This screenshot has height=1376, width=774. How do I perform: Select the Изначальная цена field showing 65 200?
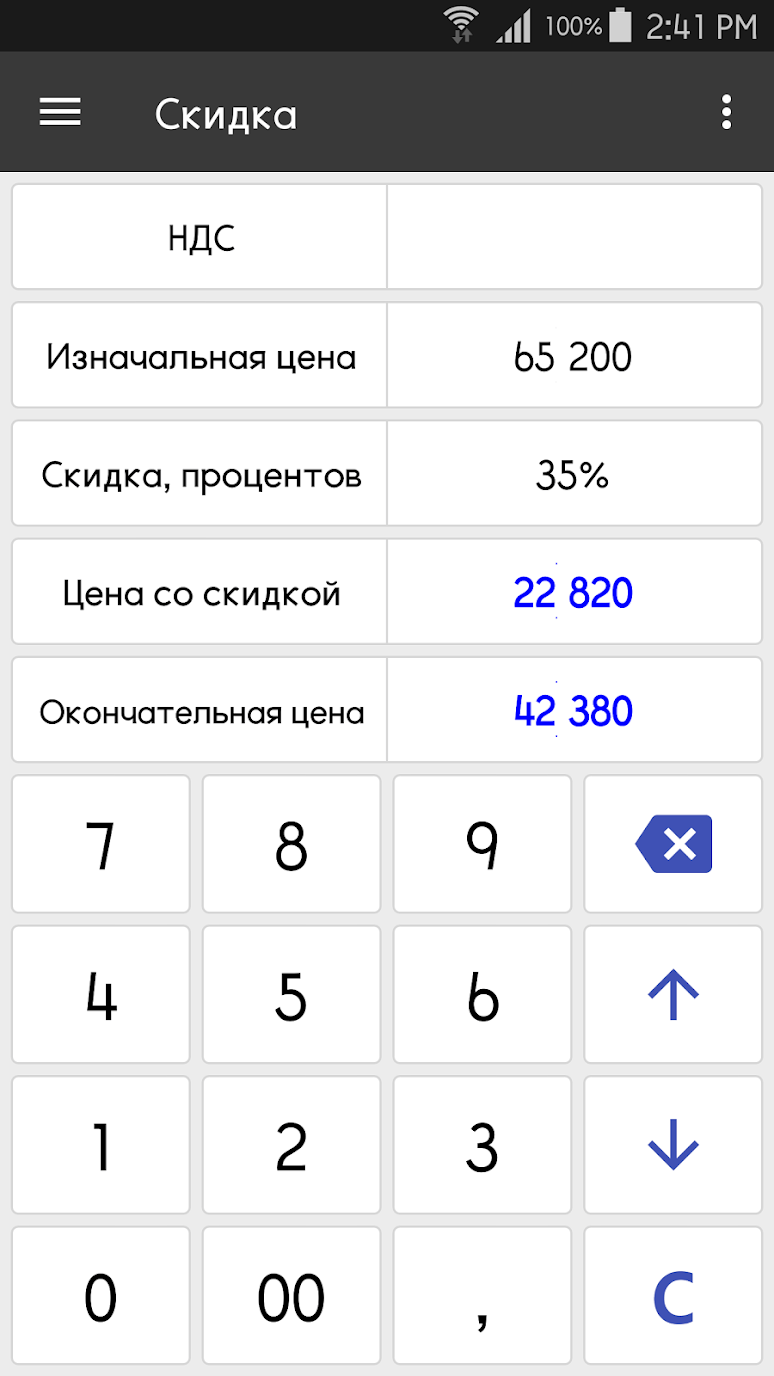tap(574, 356)
